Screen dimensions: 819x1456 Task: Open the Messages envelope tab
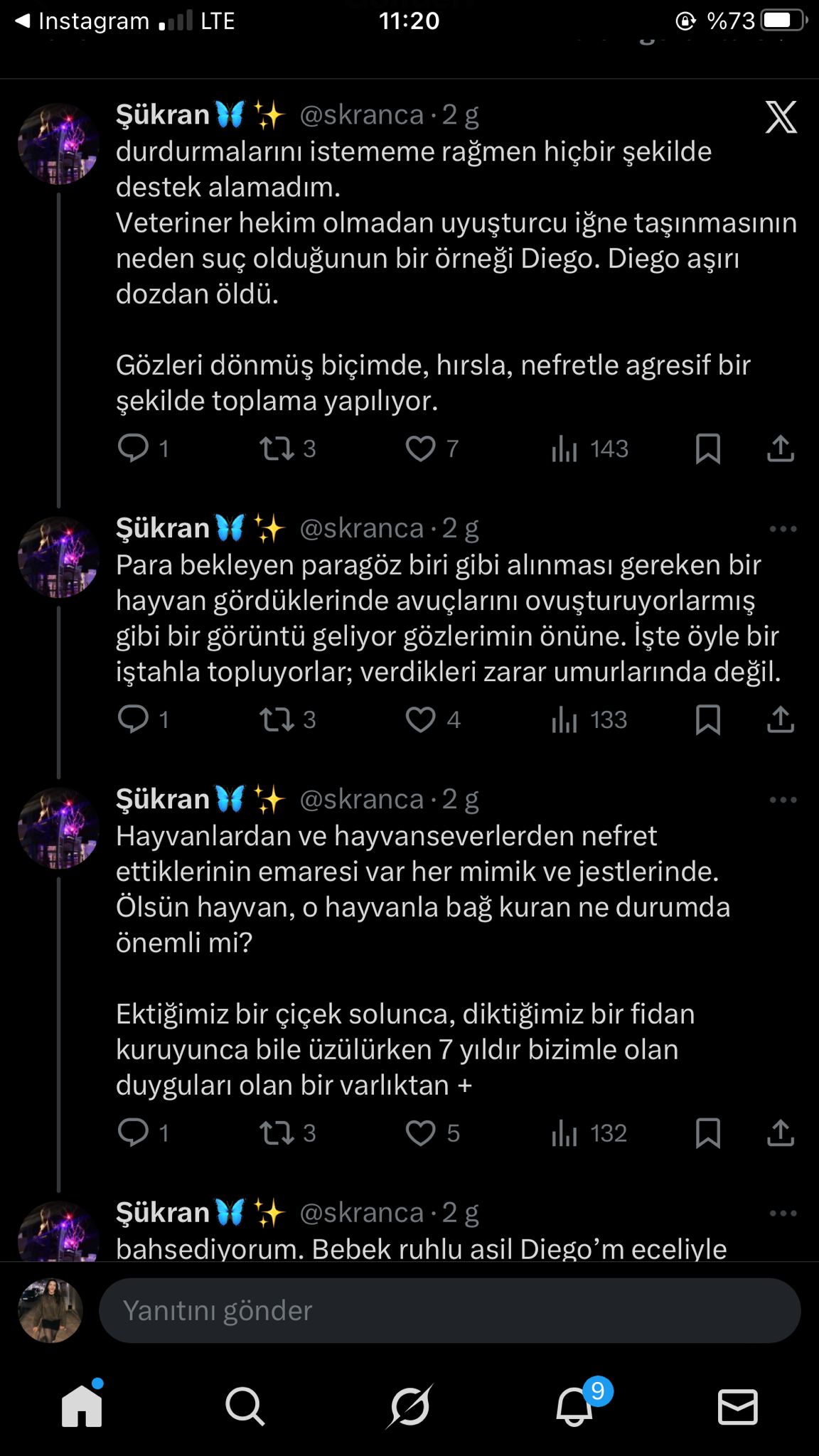[737, 1406]
